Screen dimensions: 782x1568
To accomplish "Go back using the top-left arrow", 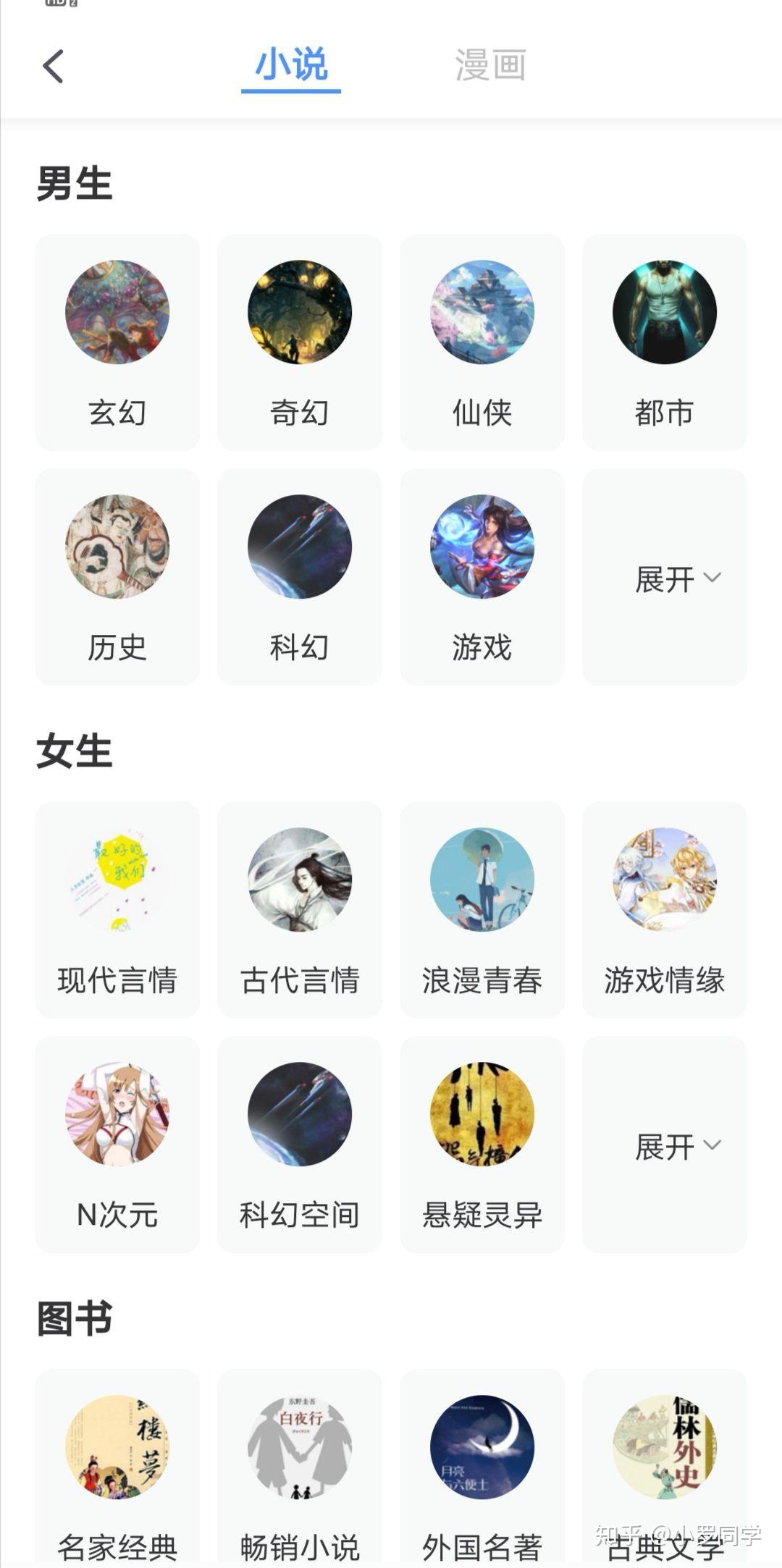I will tap(53, 67).
